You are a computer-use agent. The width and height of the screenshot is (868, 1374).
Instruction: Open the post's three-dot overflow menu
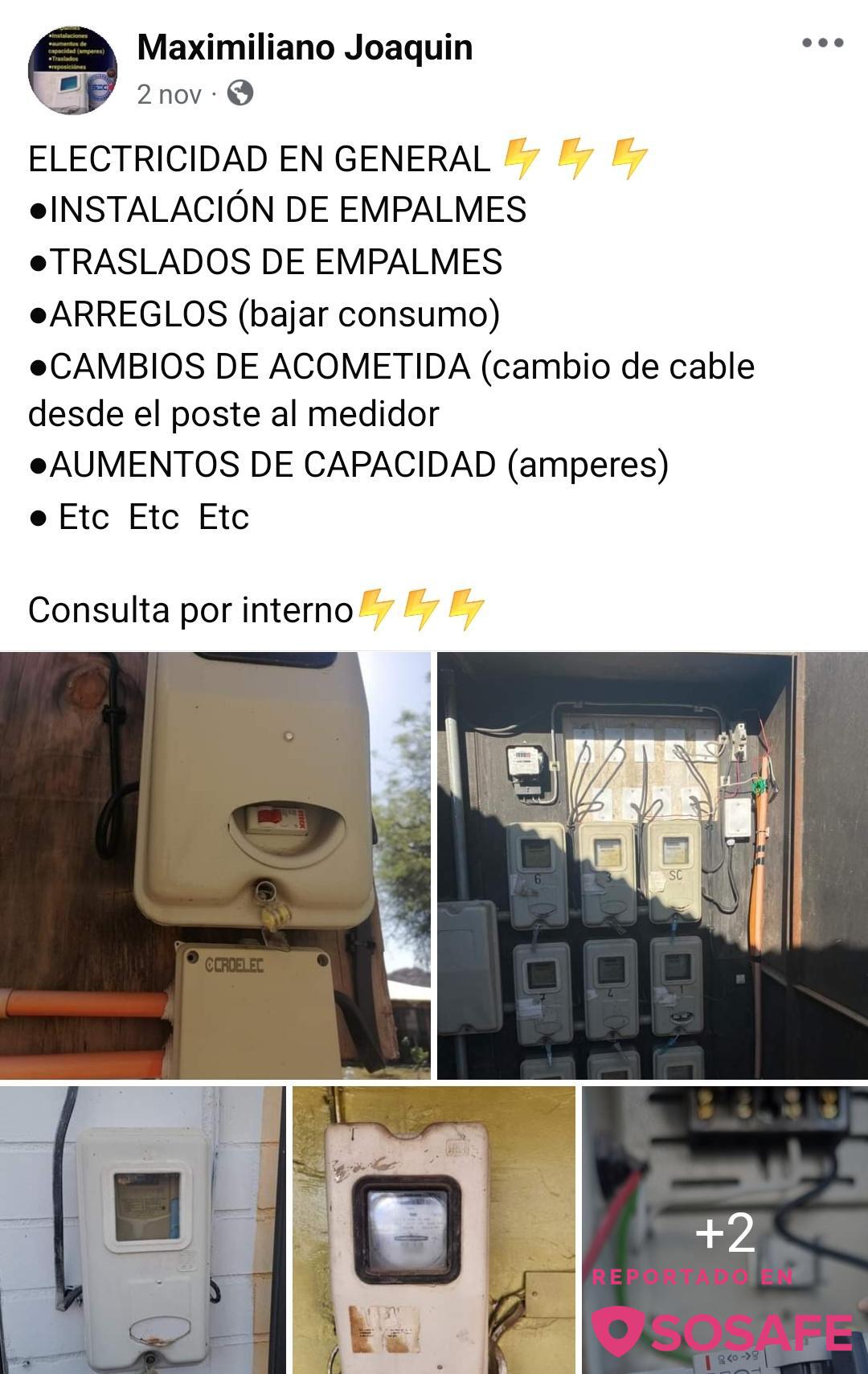822,43
